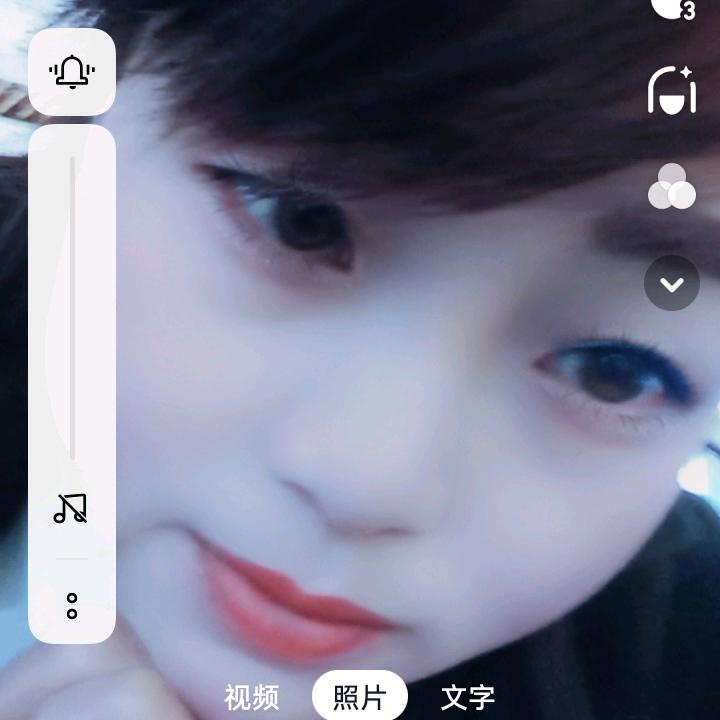Screen dimensions: 720x720
Task: Tap the media volume slider
Action: coord(72,310)
